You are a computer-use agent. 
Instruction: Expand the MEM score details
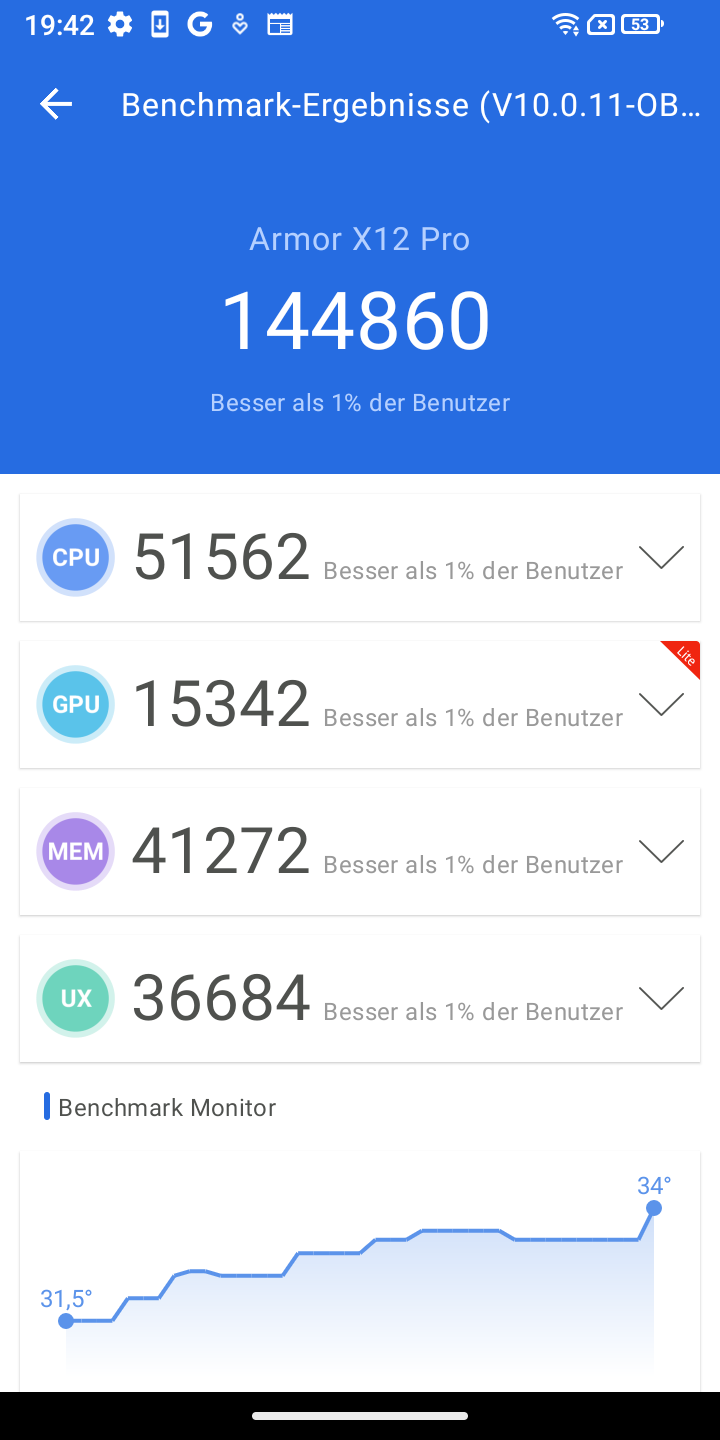point(661,851)
